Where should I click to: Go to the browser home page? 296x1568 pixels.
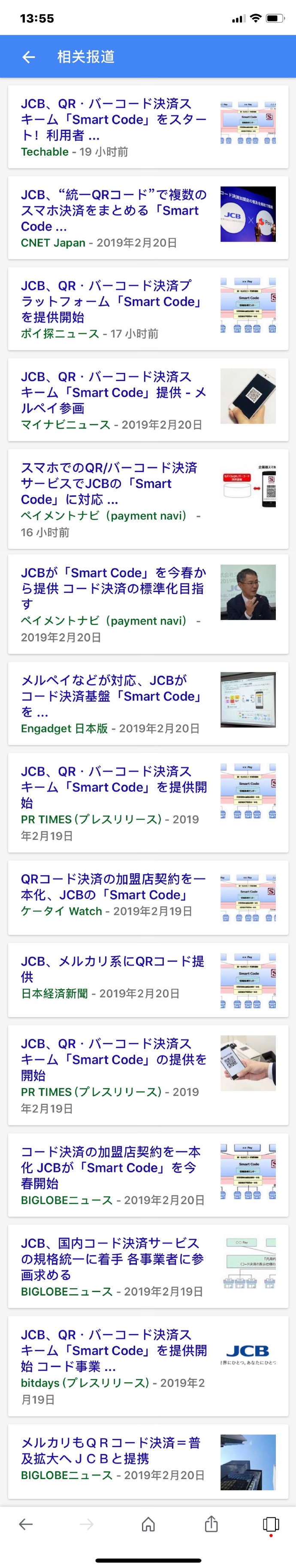148,1524
